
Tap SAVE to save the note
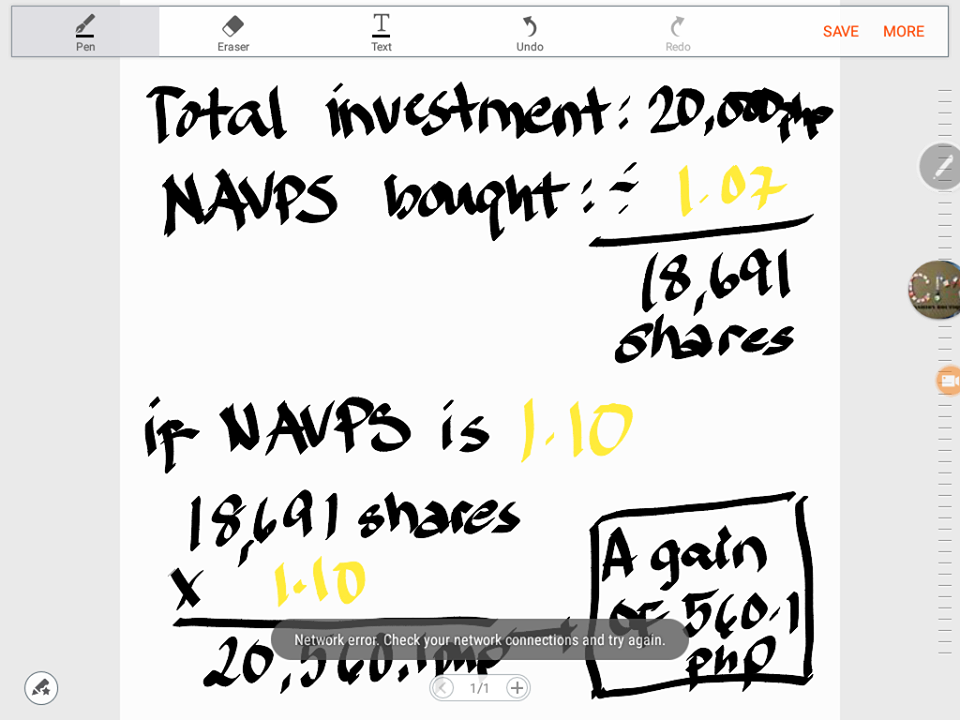coord(840,32)
